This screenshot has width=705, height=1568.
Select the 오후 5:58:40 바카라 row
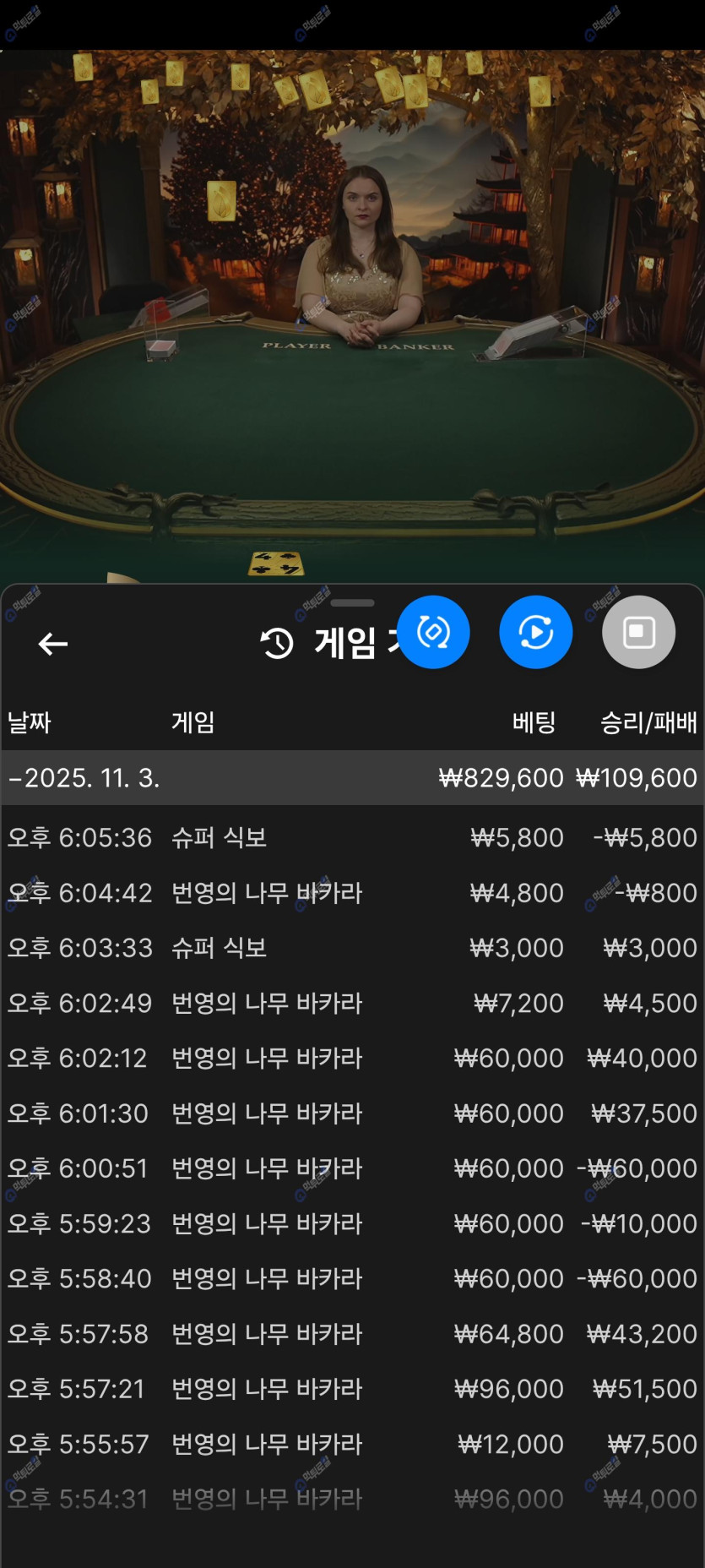click(x=352, y=1278)
